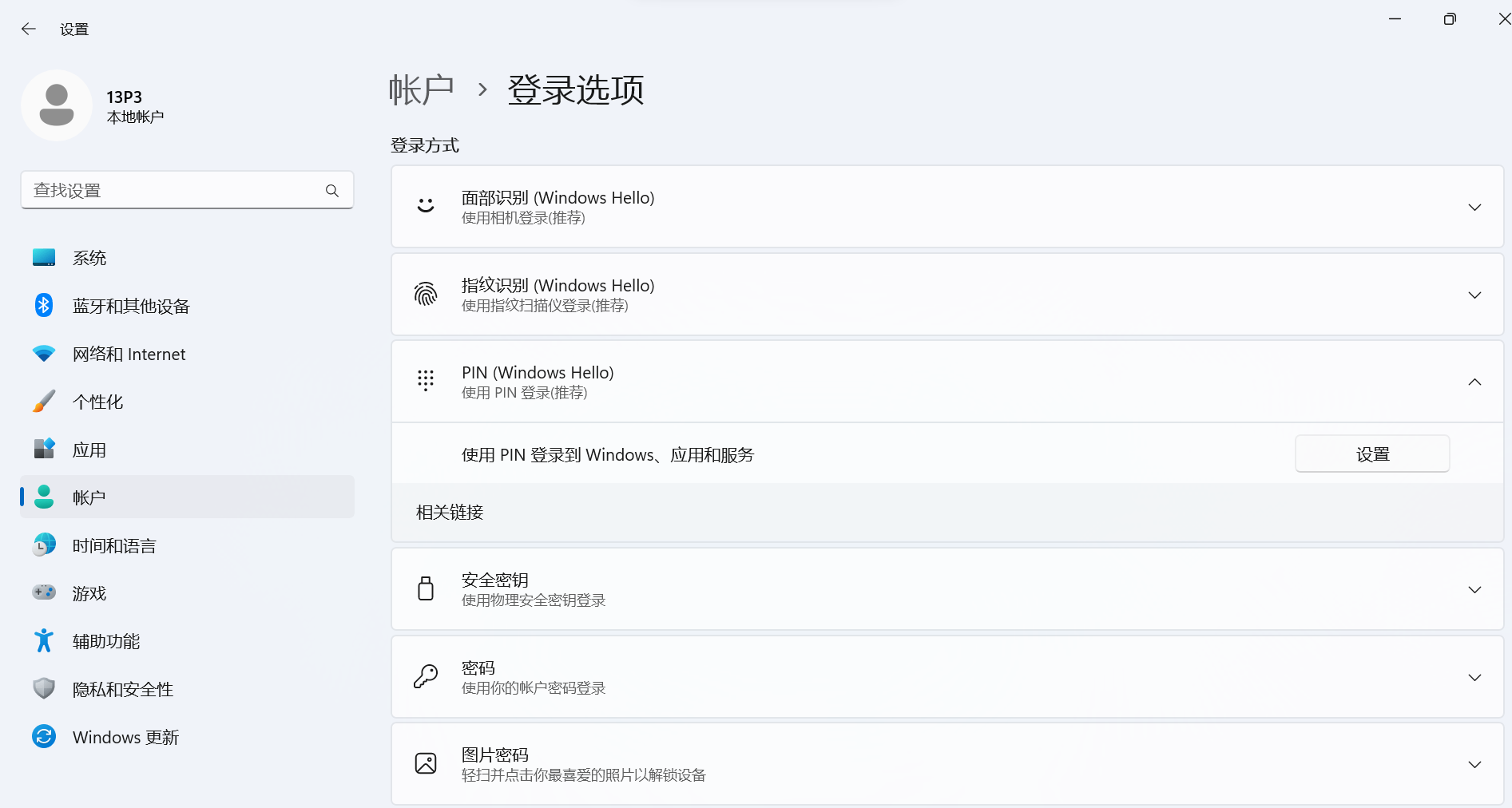Open the 游戏 settings section
This screenshot has height=808, width=1512.
coord(89,593)
